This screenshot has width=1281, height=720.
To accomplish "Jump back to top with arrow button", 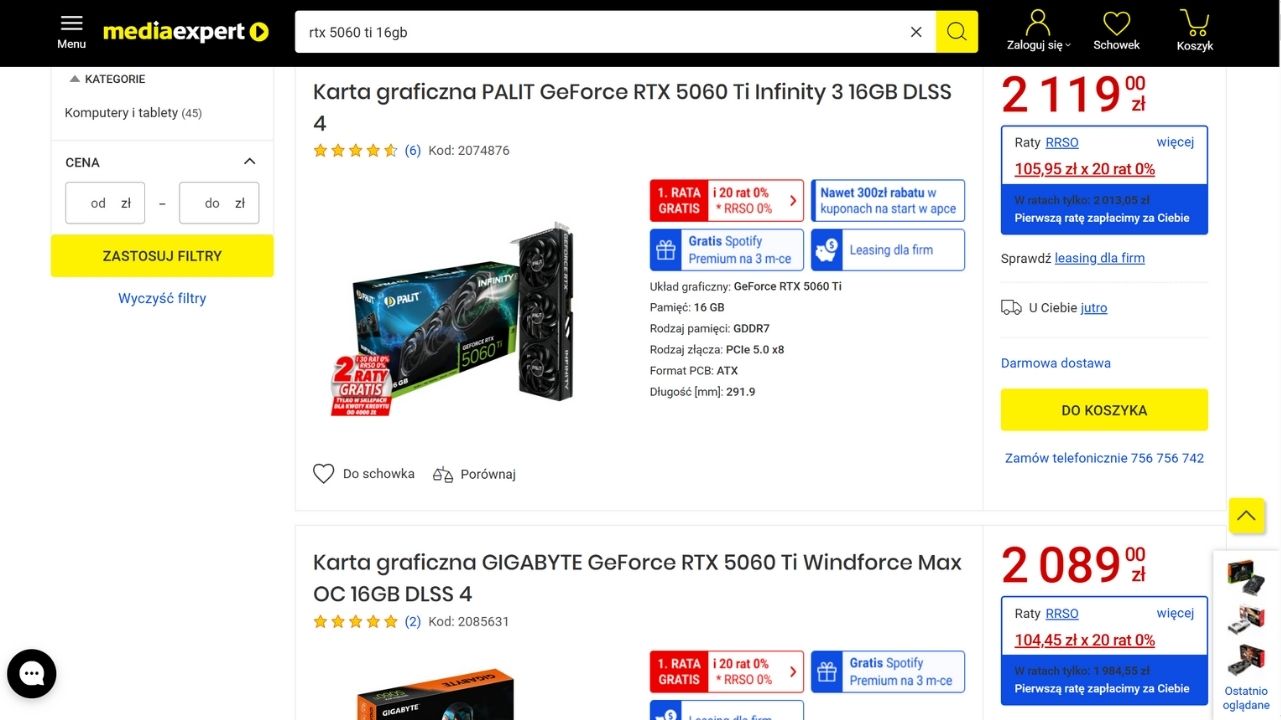I will point(1246,516).
